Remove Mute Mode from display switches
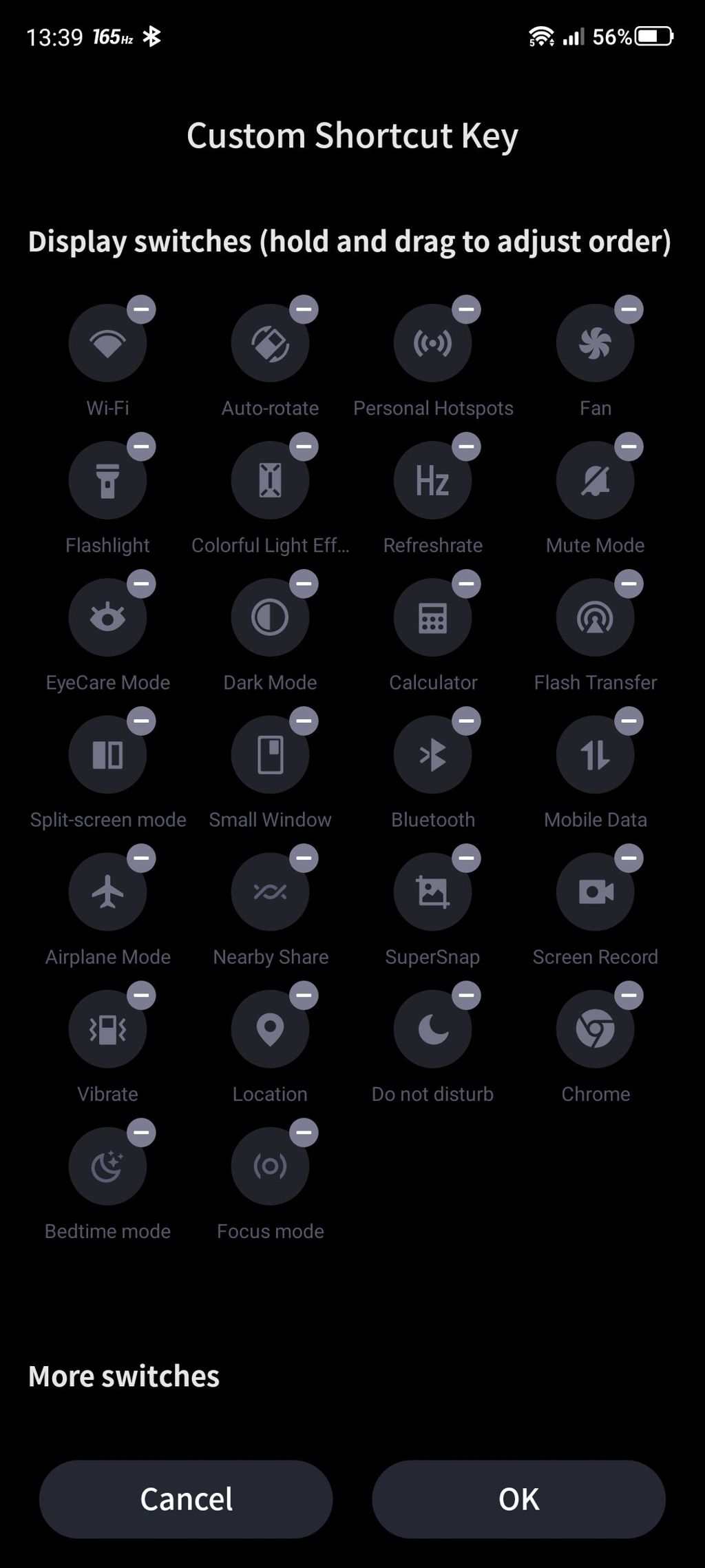The height and width of the screenshot is (1568, 705). (629, 446)
